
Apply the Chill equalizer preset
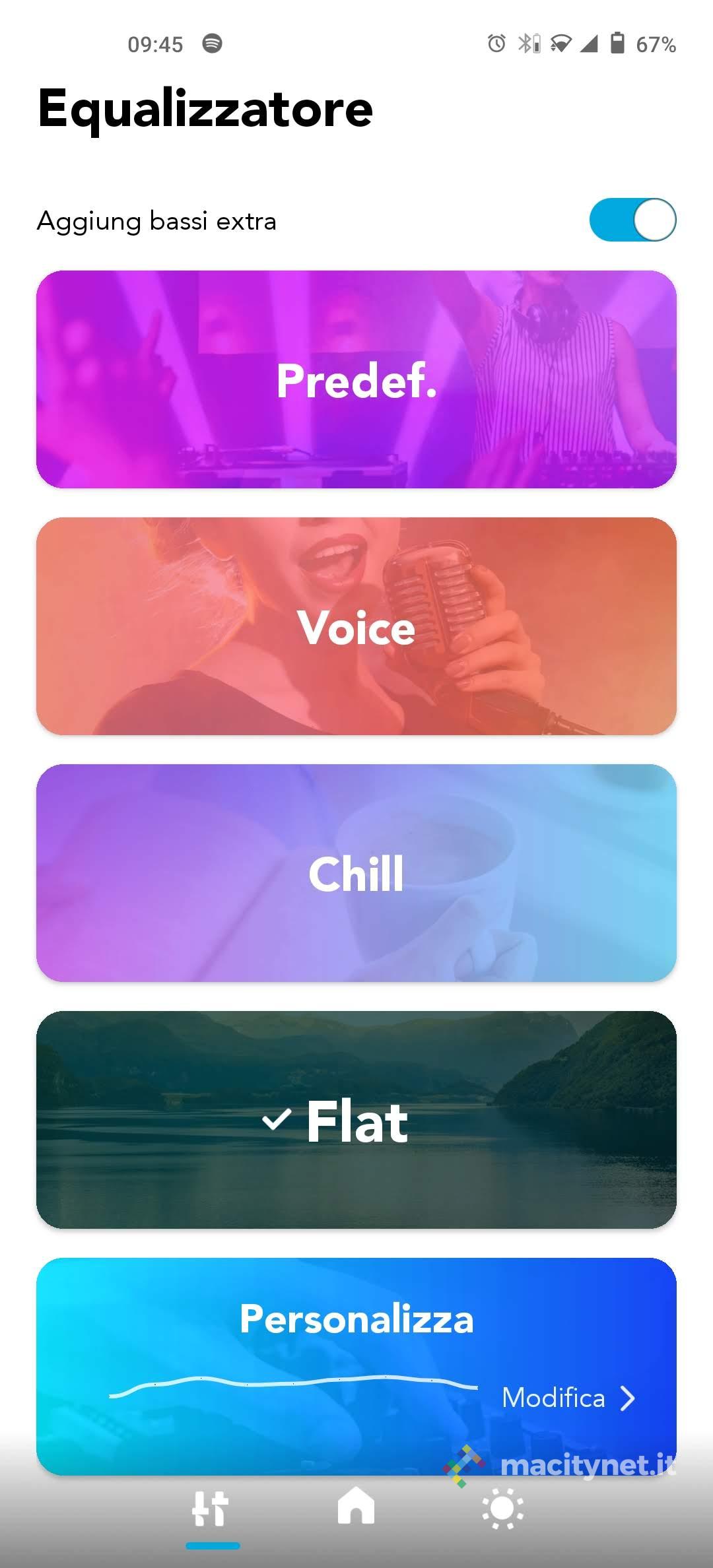click(x=356, y=873)
